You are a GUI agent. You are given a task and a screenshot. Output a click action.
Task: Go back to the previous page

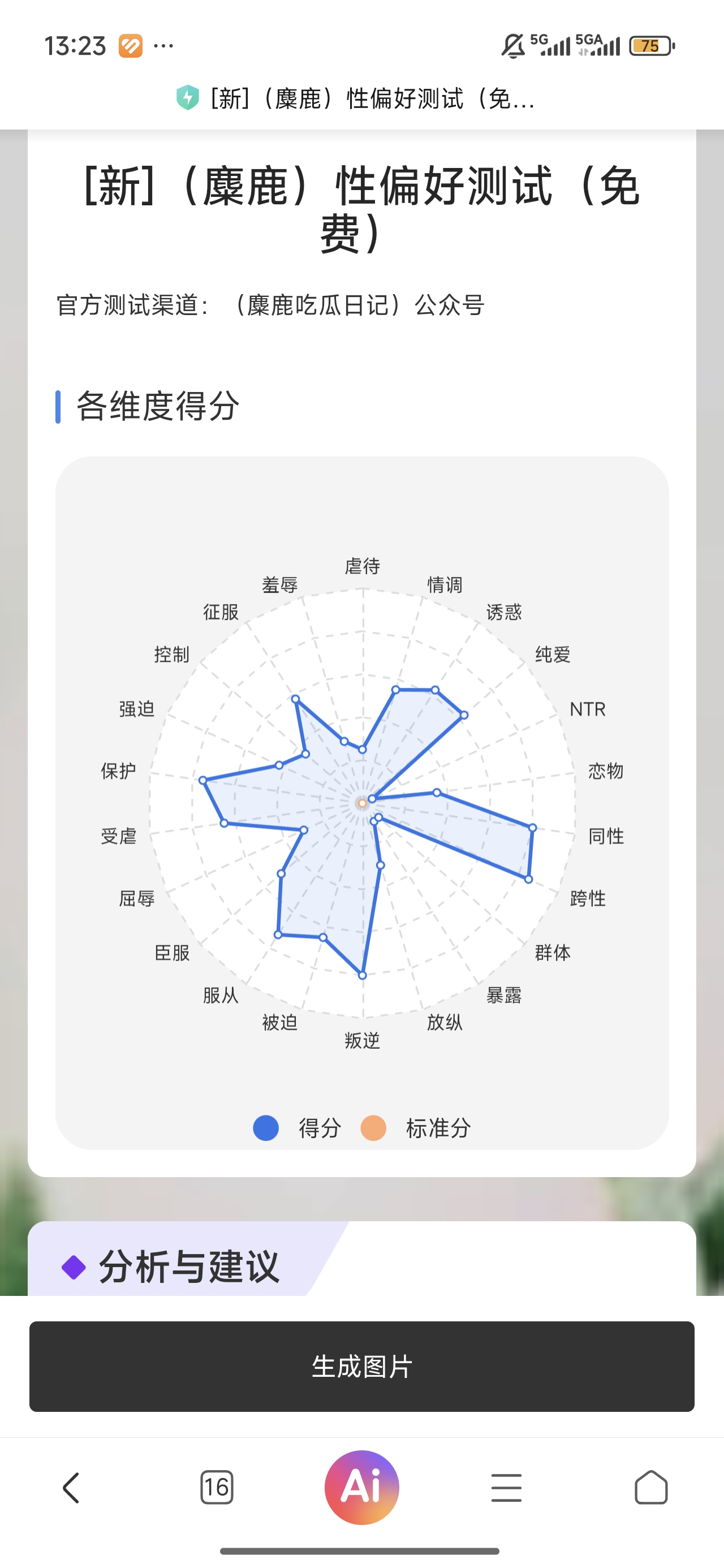[x=71, y=1488]
